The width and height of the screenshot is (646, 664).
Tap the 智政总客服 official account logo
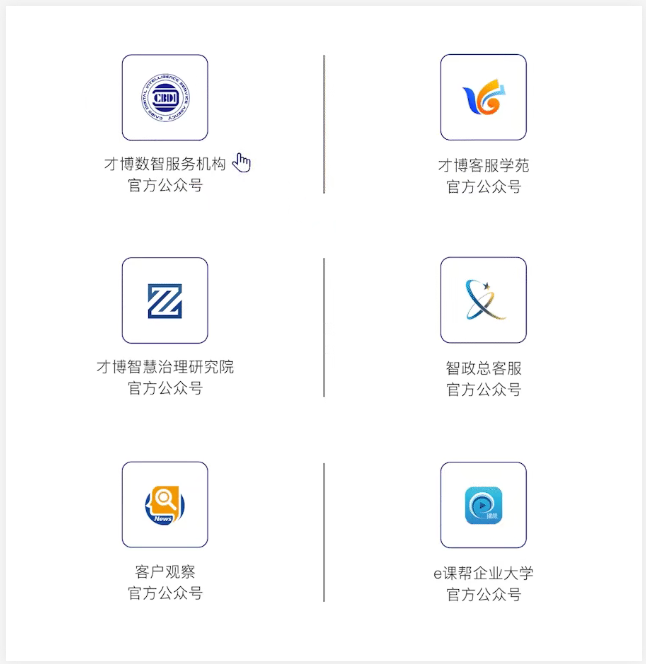pos(483,301)
